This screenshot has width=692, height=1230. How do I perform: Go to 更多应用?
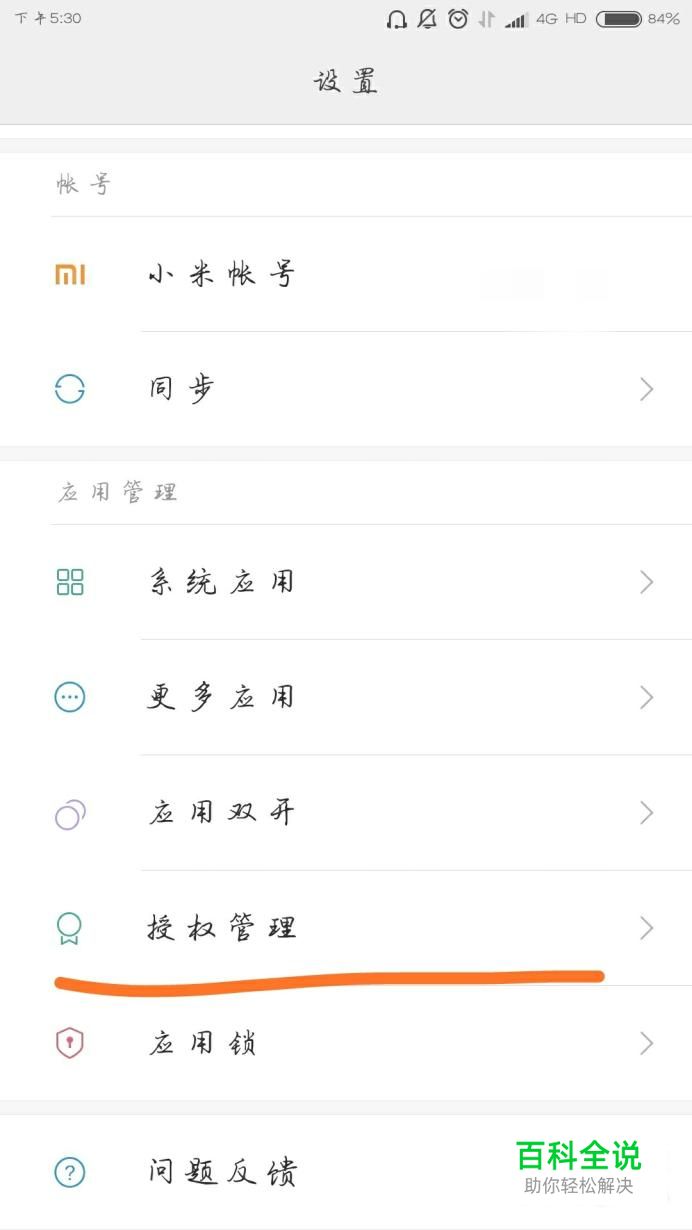click(222, 697)
